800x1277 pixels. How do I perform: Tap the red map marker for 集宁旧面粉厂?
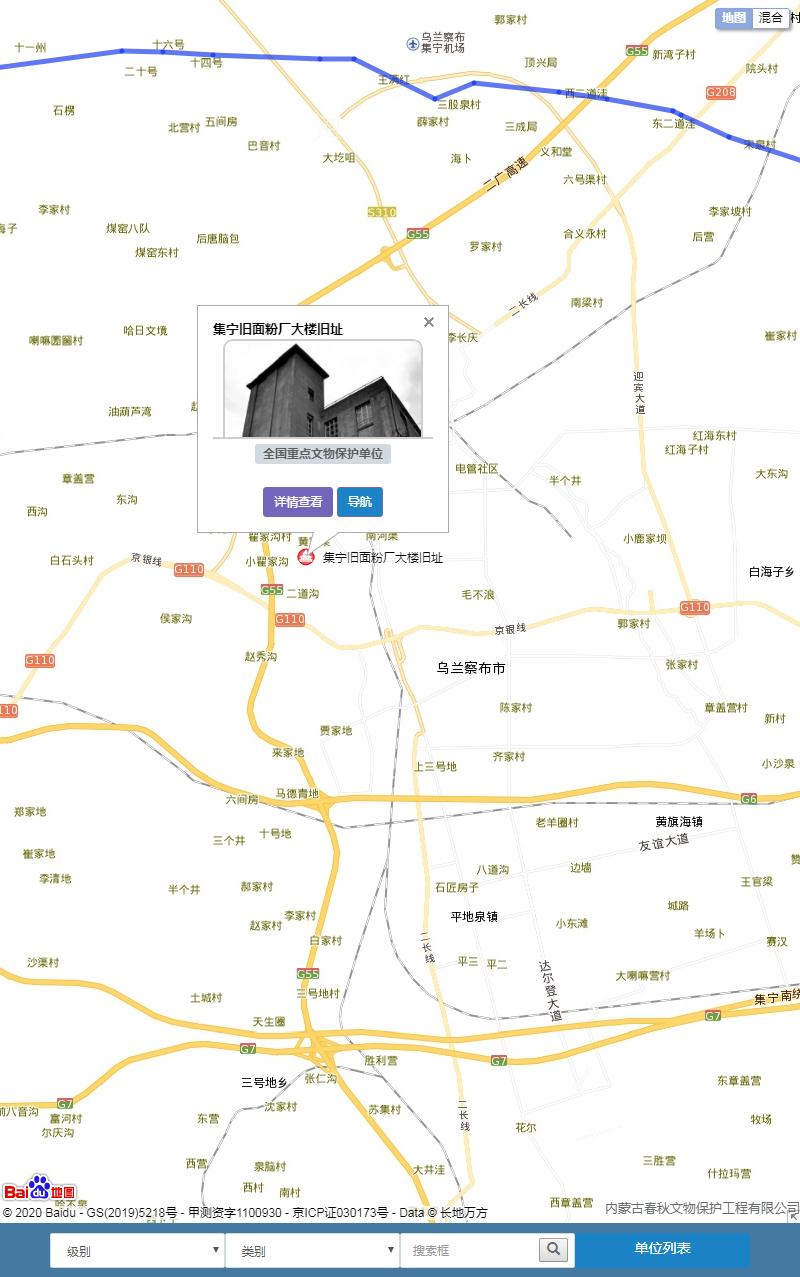coord(306,556)
